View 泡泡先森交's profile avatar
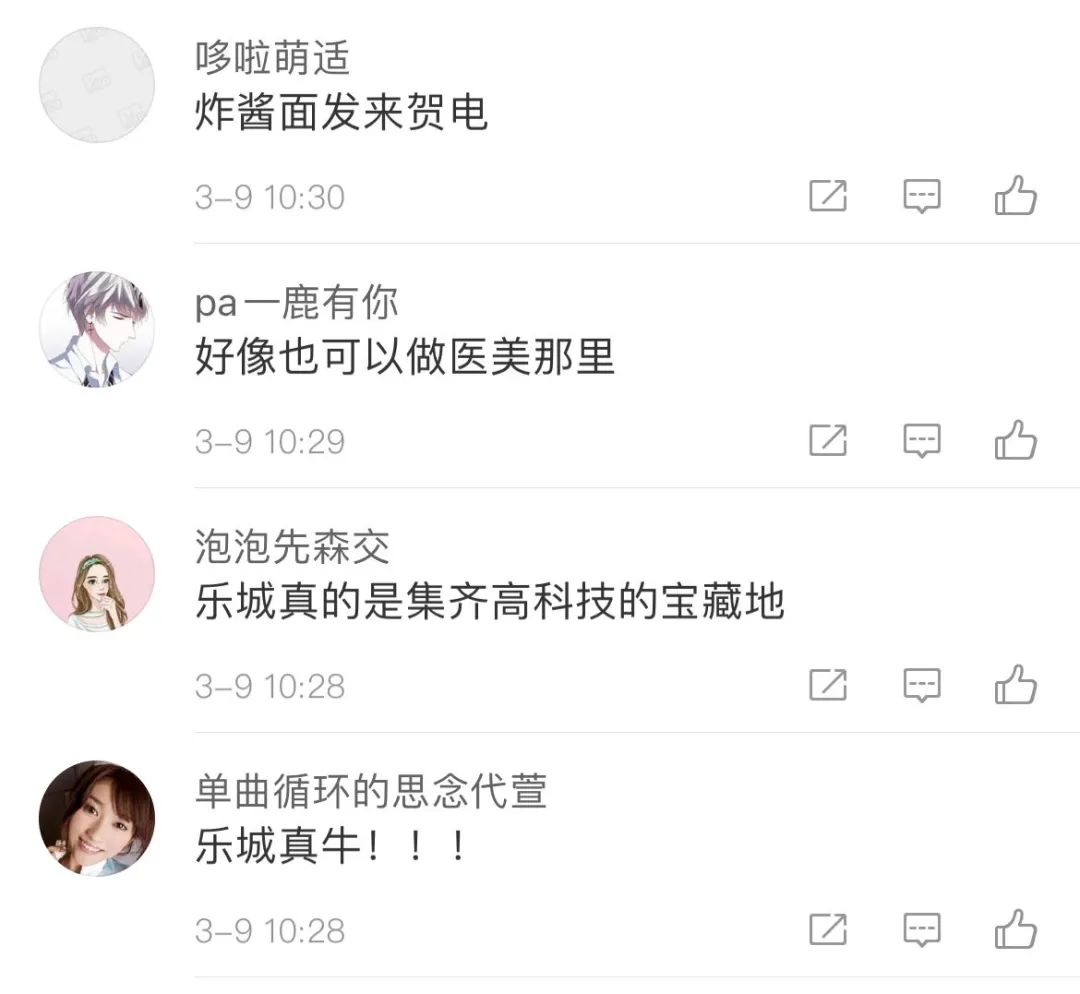1080x994 pixels. 97,574
